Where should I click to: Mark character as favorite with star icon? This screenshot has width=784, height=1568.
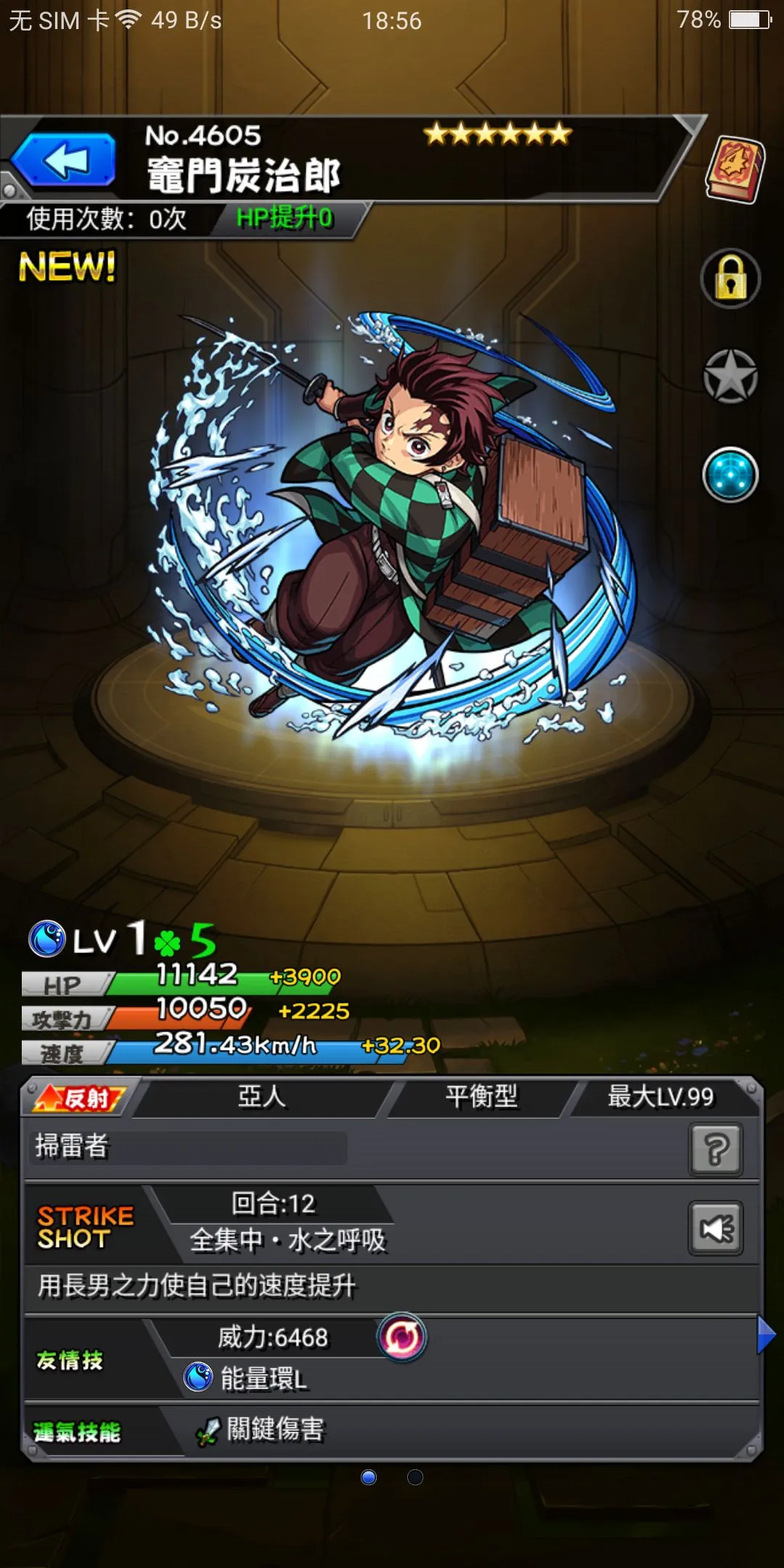(x=730, y=377)
